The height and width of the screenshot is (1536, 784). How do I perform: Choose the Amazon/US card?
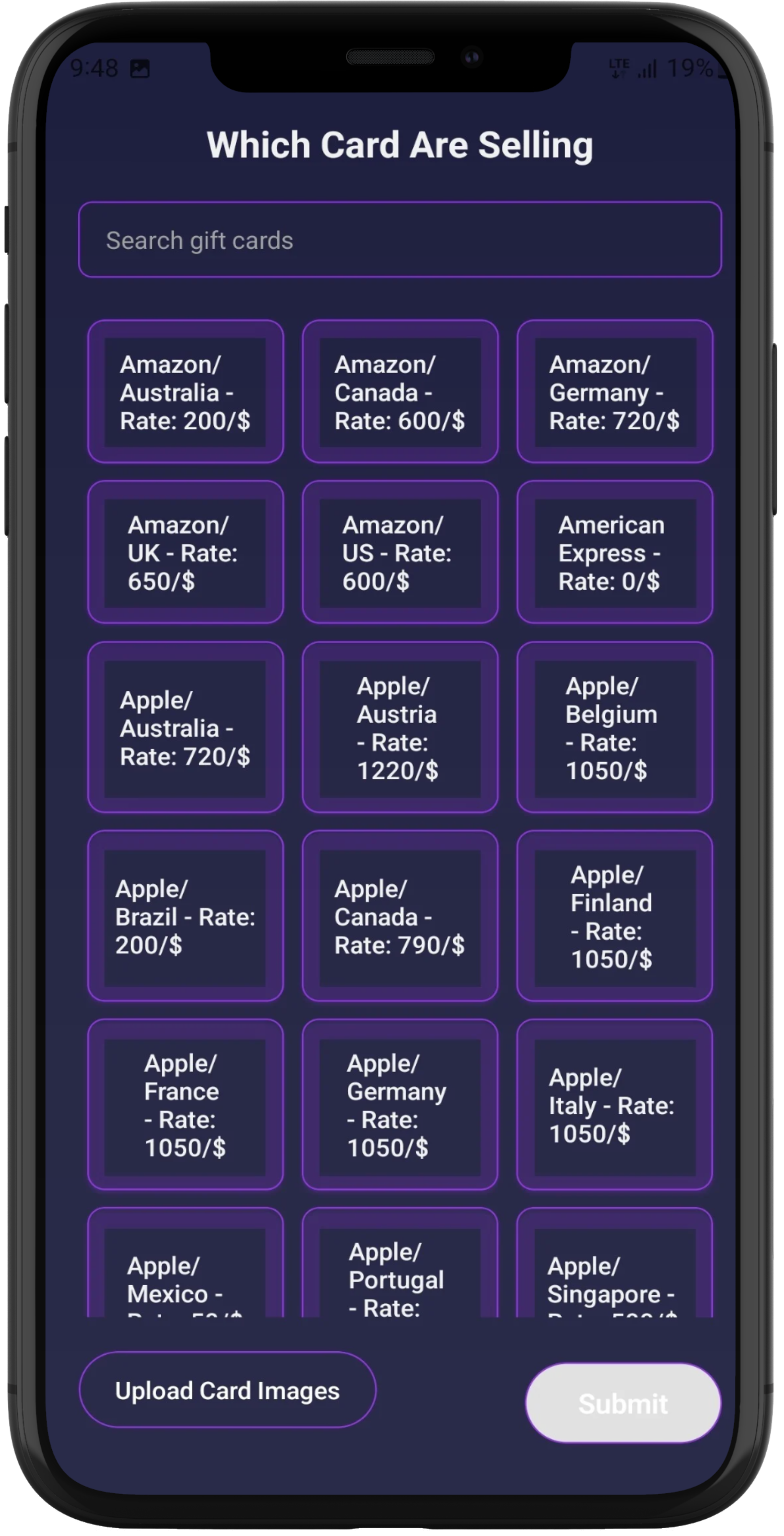click(x=399, y=552)
